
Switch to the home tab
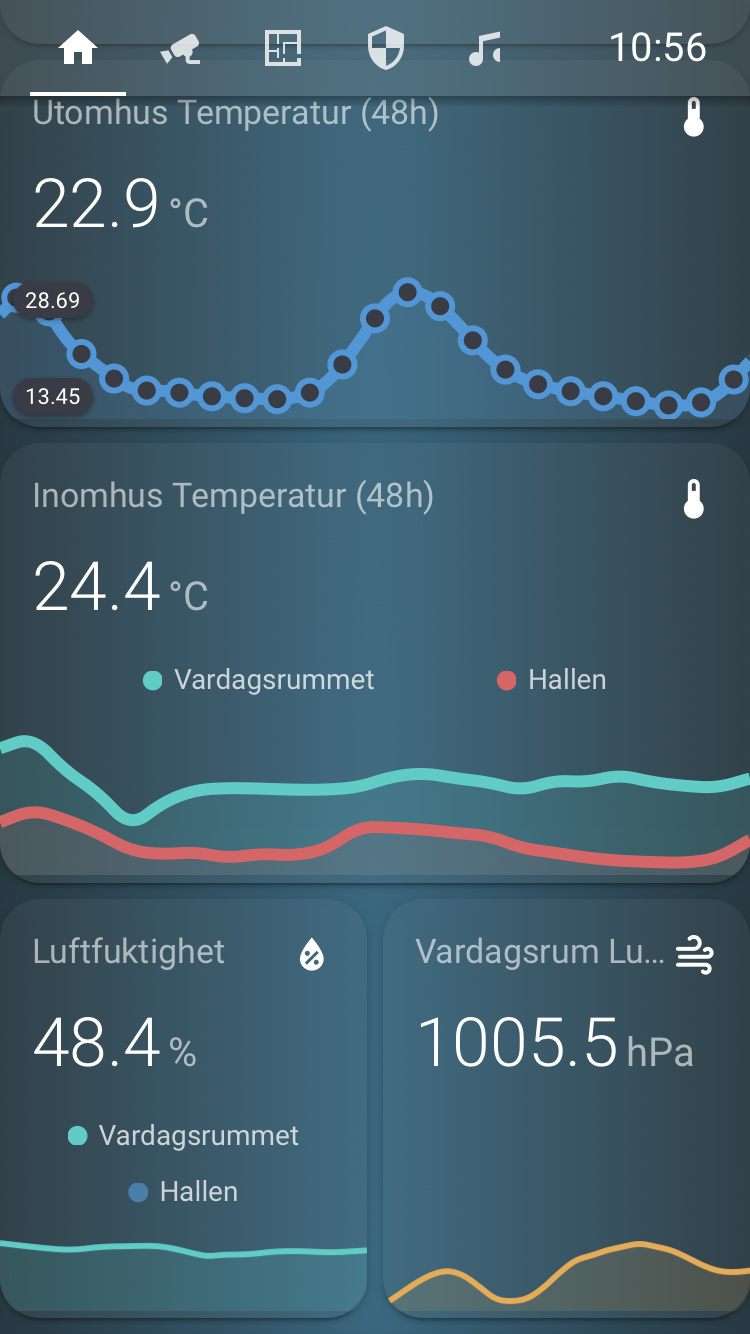(x=78, y=48)
